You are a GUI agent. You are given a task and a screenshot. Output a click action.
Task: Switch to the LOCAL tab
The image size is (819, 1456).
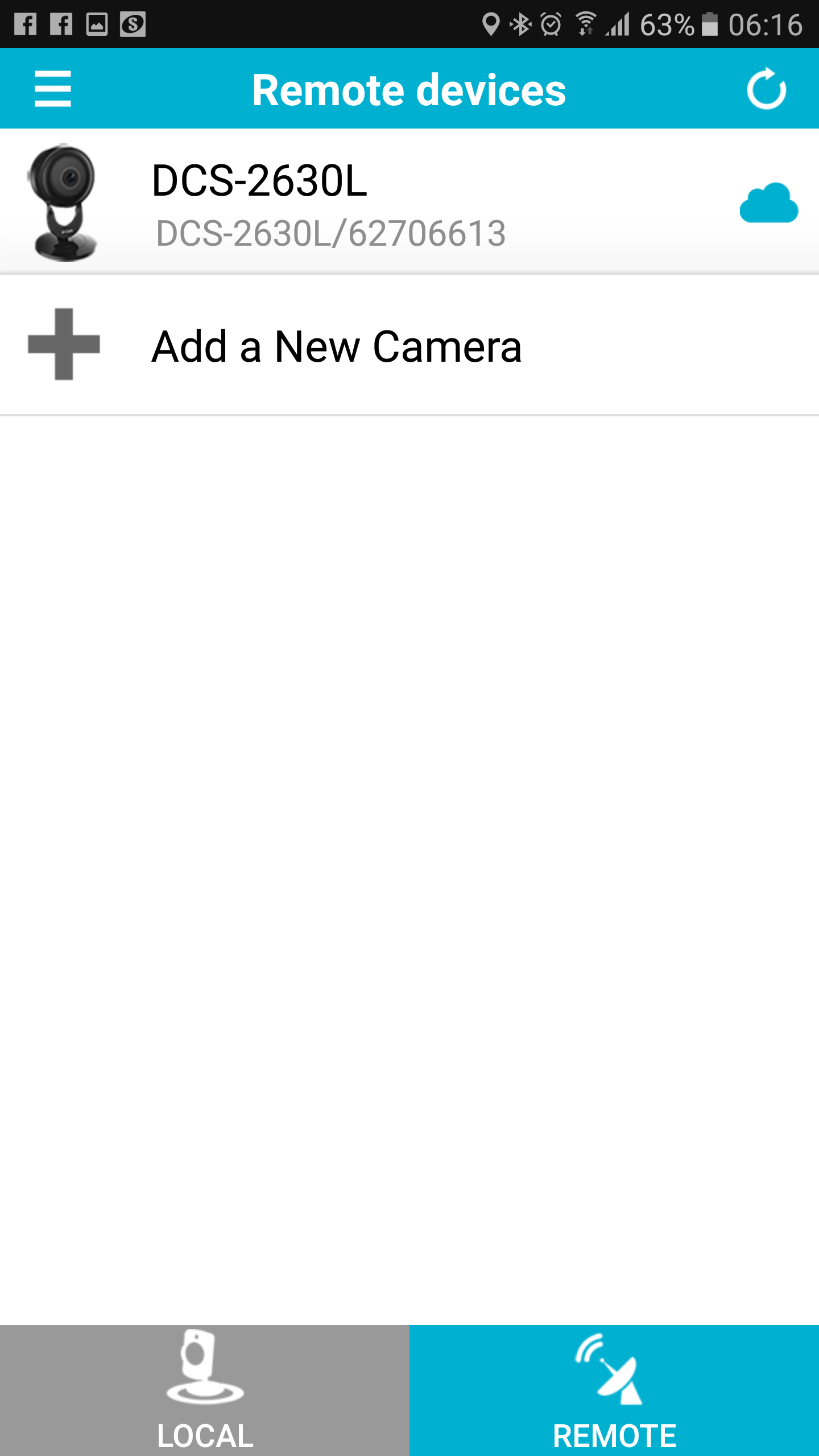(205, 1390)
